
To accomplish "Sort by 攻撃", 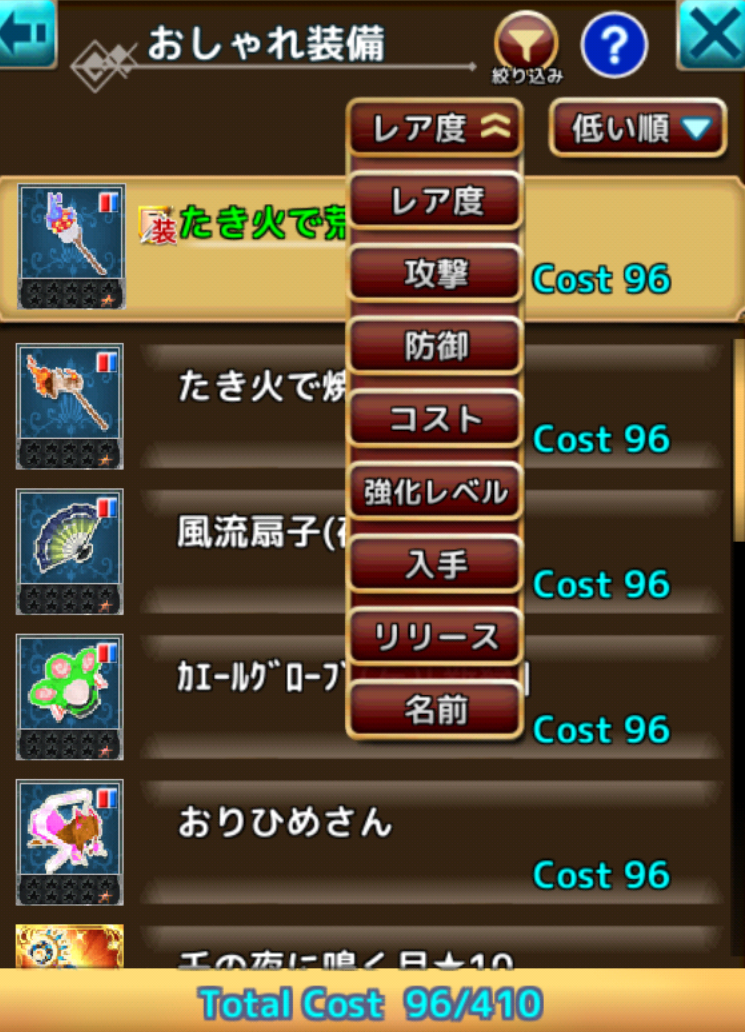I will [436, 274].
